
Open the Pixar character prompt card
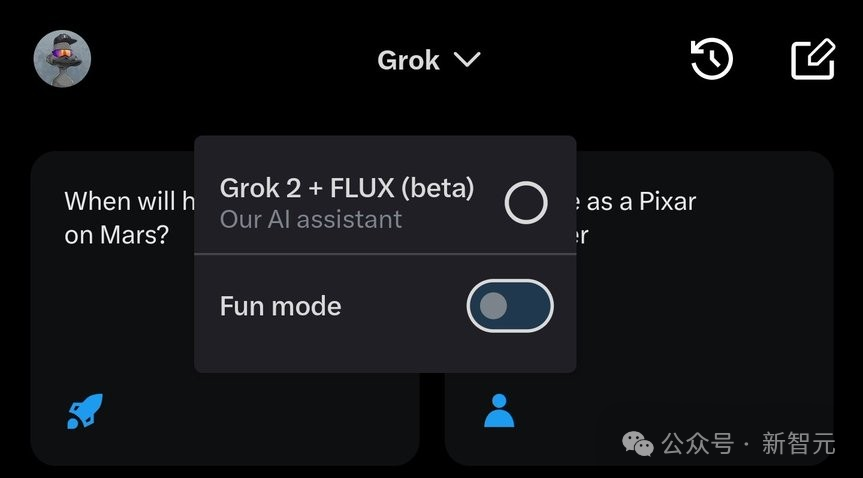(x=700, y=300)
